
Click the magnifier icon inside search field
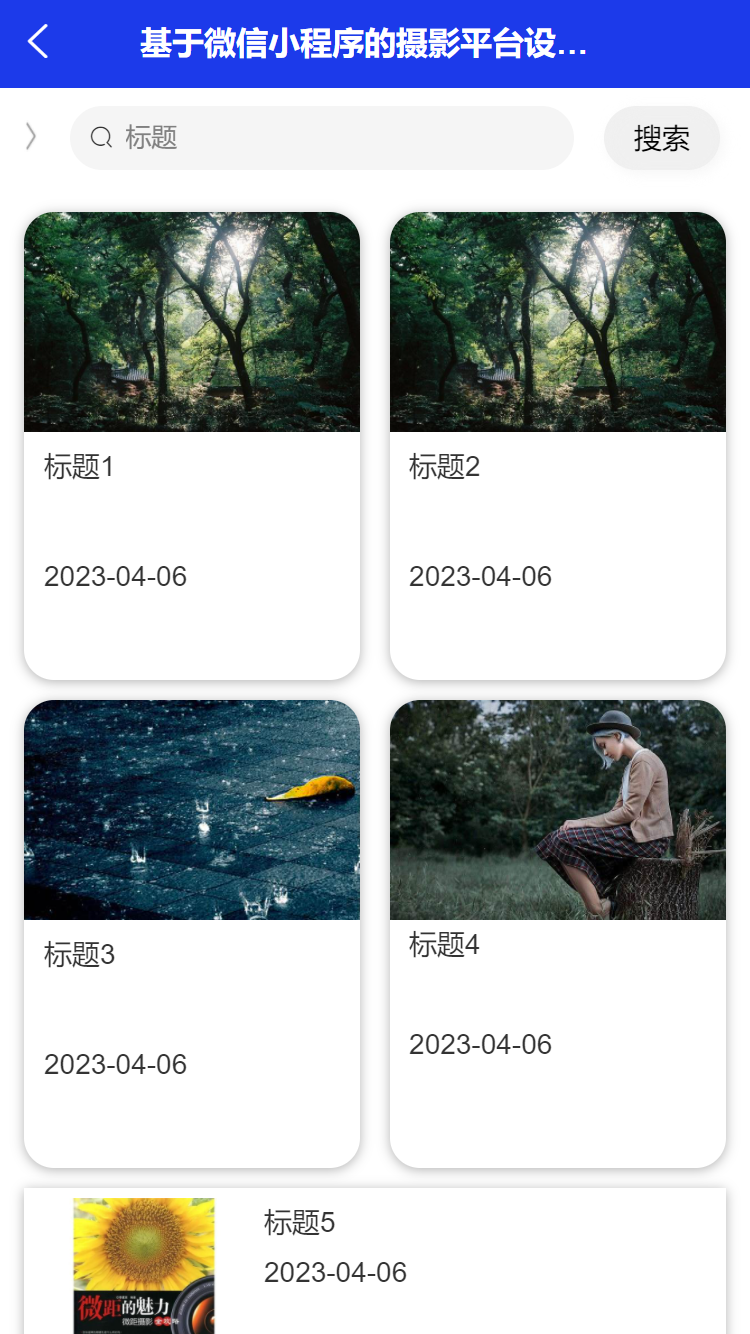point(100,138)
